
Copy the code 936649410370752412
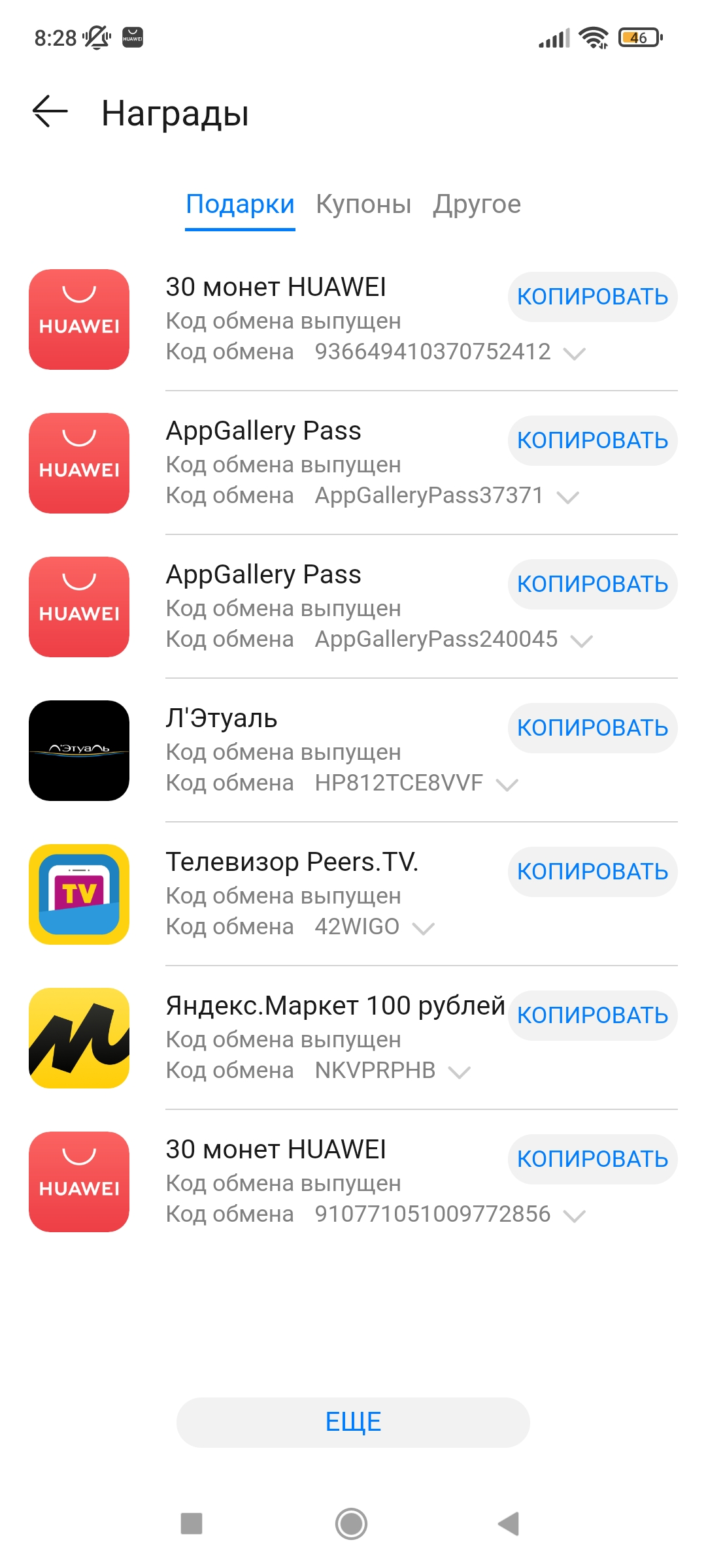pos(592,297)
